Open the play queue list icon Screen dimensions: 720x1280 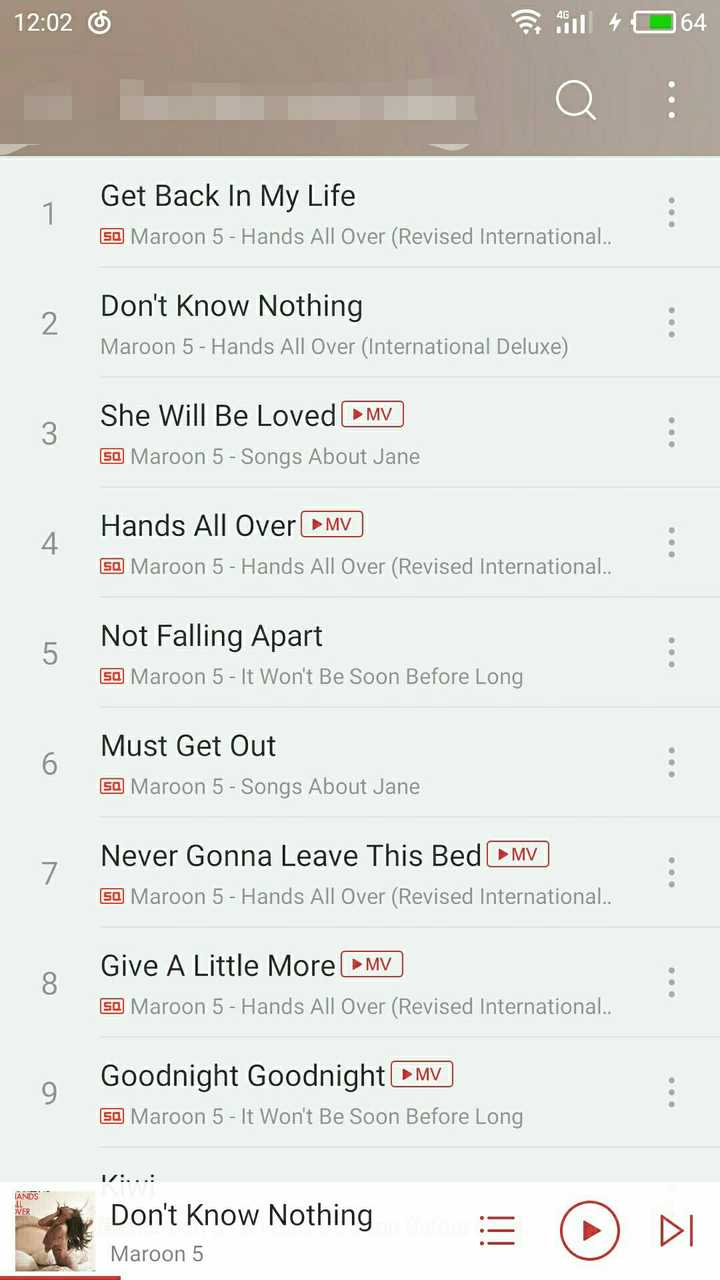click(x=497, y=1230)
